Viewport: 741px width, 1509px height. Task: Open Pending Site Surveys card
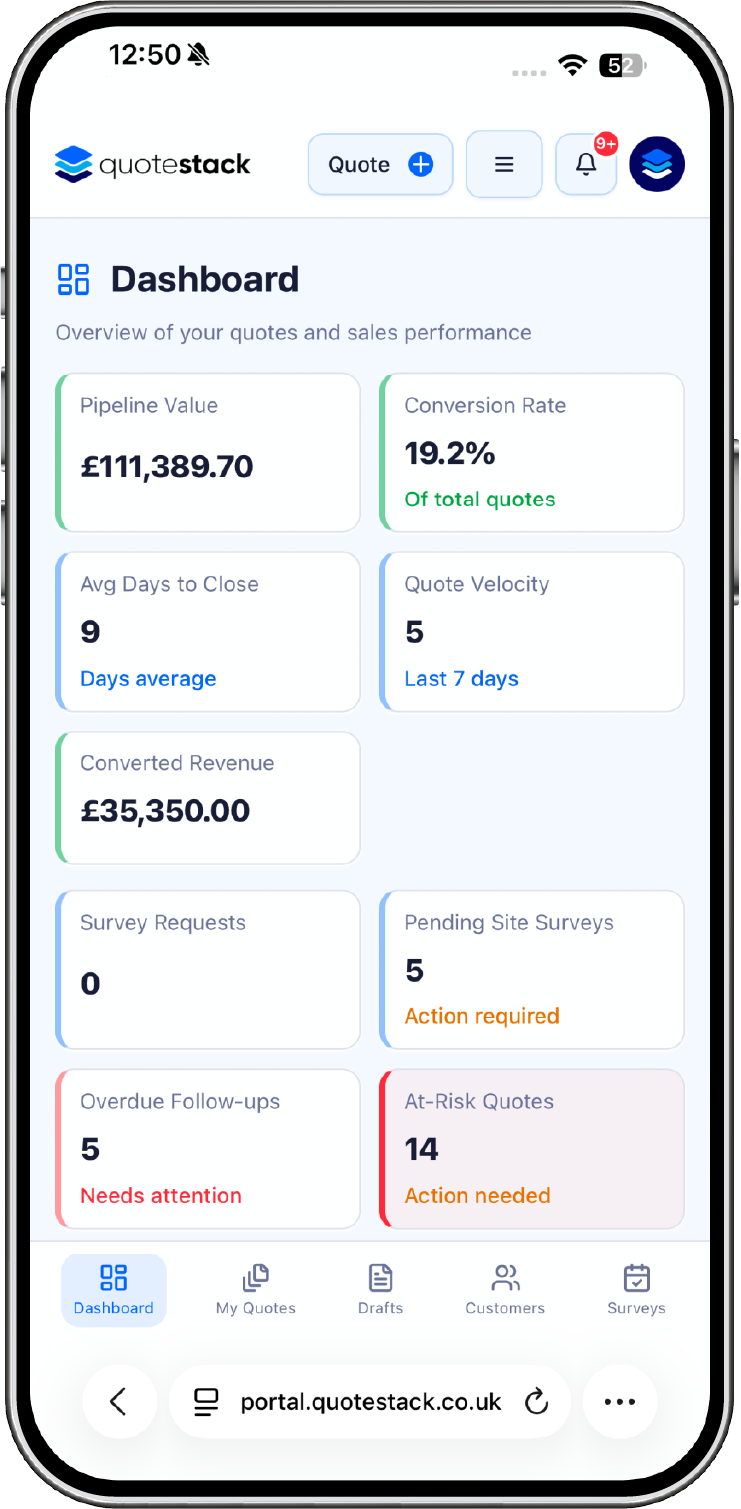tap(532, 969)
